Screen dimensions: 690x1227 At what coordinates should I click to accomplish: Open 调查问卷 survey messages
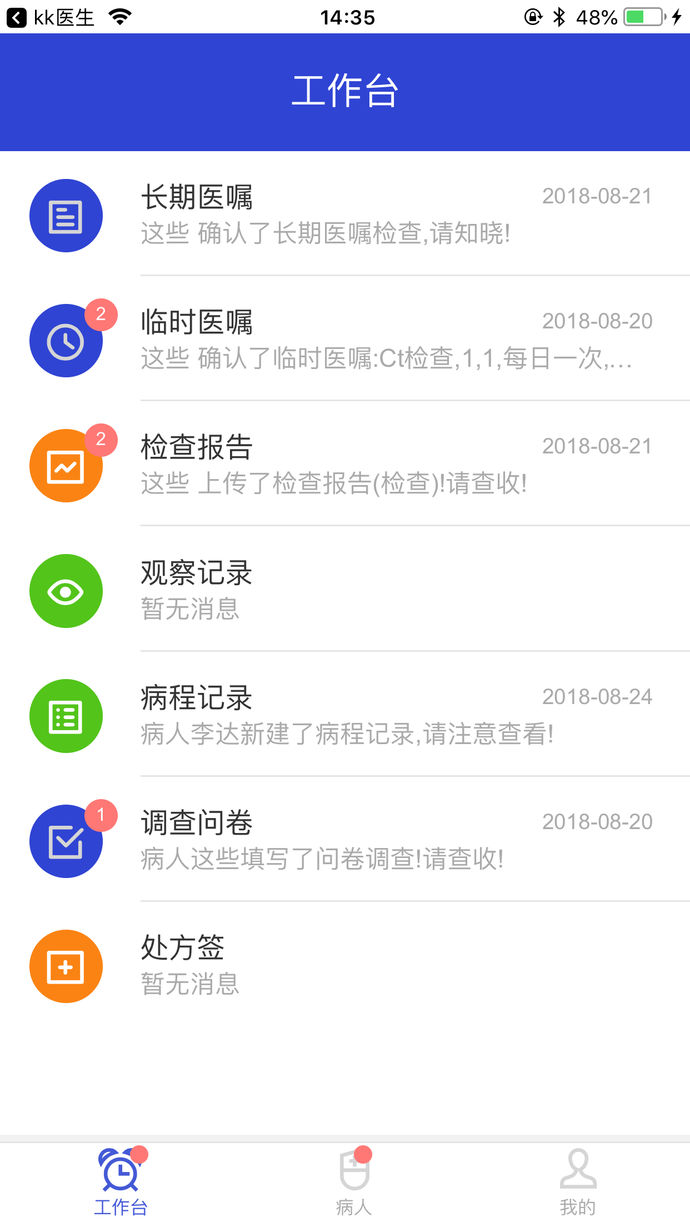(345, 840)
